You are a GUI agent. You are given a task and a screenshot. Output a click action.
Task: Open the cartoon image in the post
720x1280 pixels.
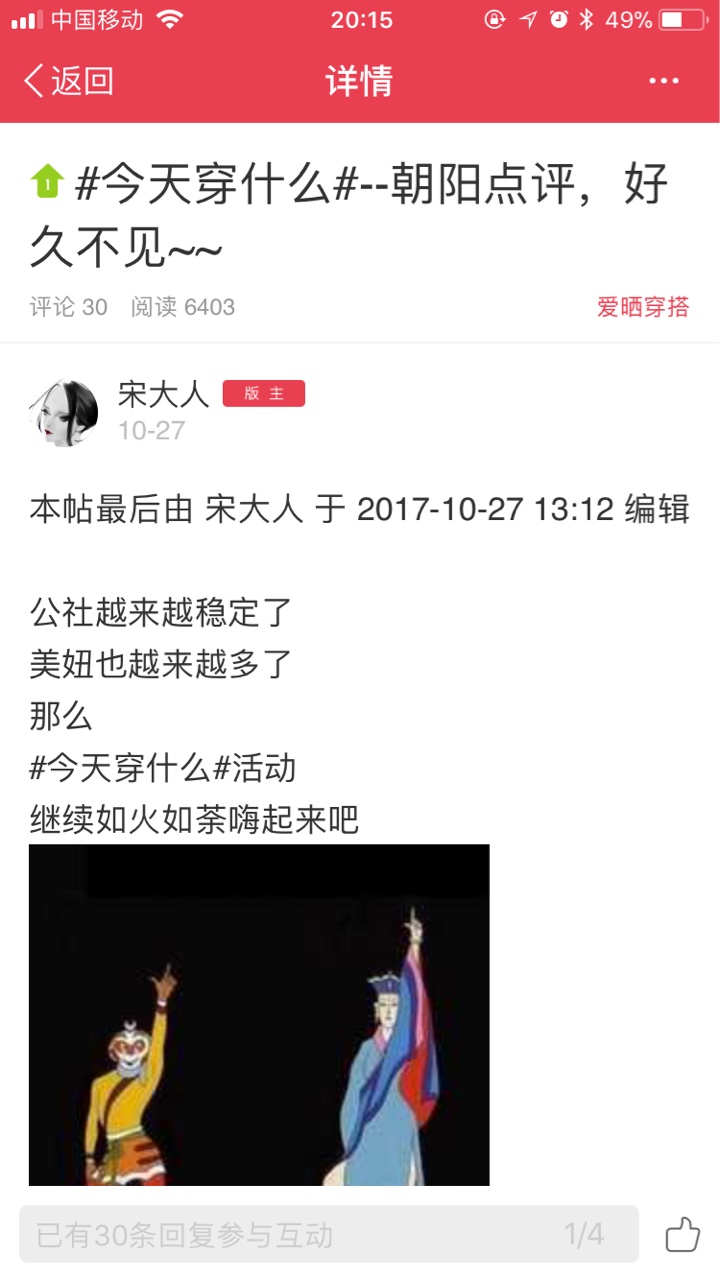click(259, 1015)
